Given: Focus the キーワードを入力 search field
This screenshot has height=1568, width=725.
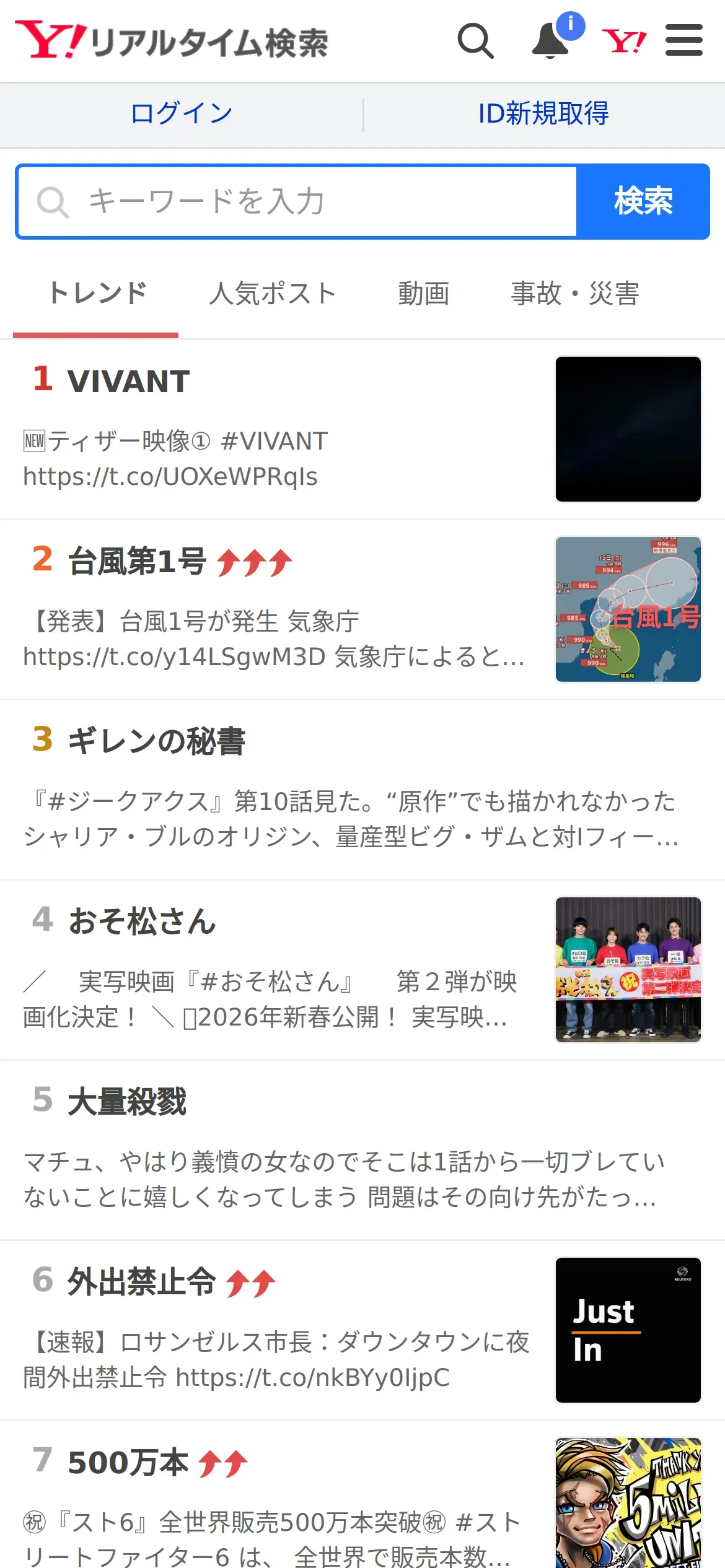Looking at the screenshot, I should (297, 201).
